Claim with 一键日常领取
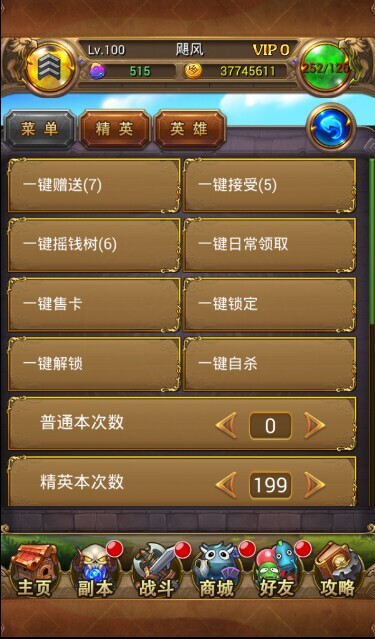Image resolution: width=375 pixels, height=639 pixels. (269, 245)
